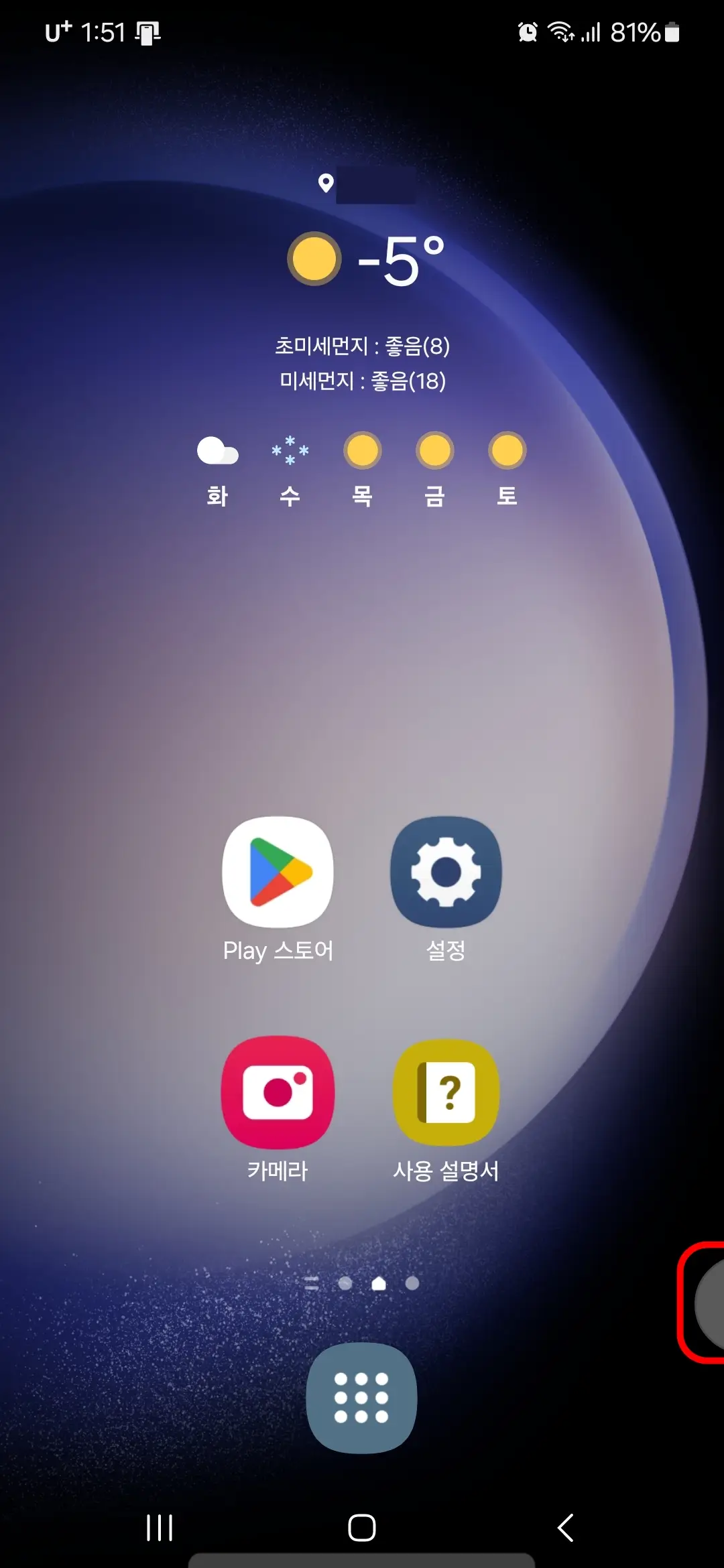Tap the cloud forecast icon above 화
724x1568 pixels.
217,451
